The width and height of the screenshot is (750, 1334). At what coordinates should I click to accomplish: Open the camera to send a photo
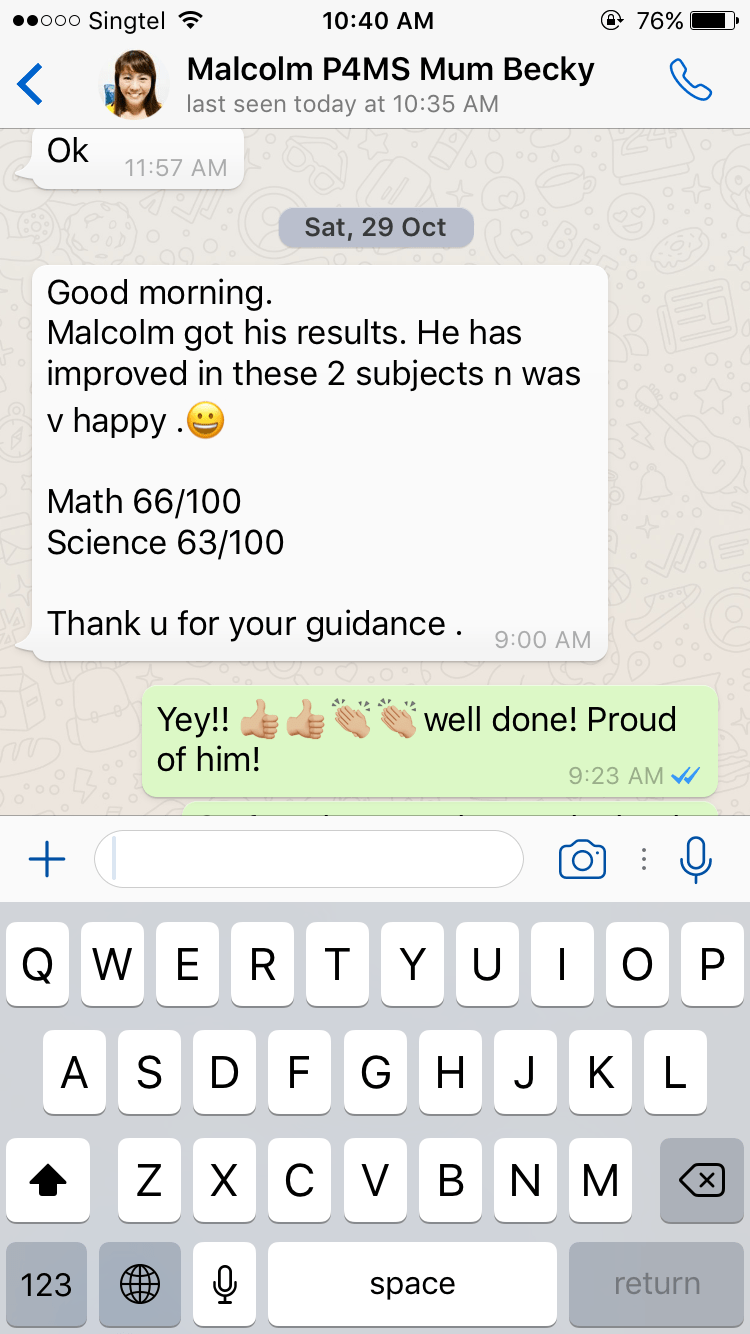(582, 860)
